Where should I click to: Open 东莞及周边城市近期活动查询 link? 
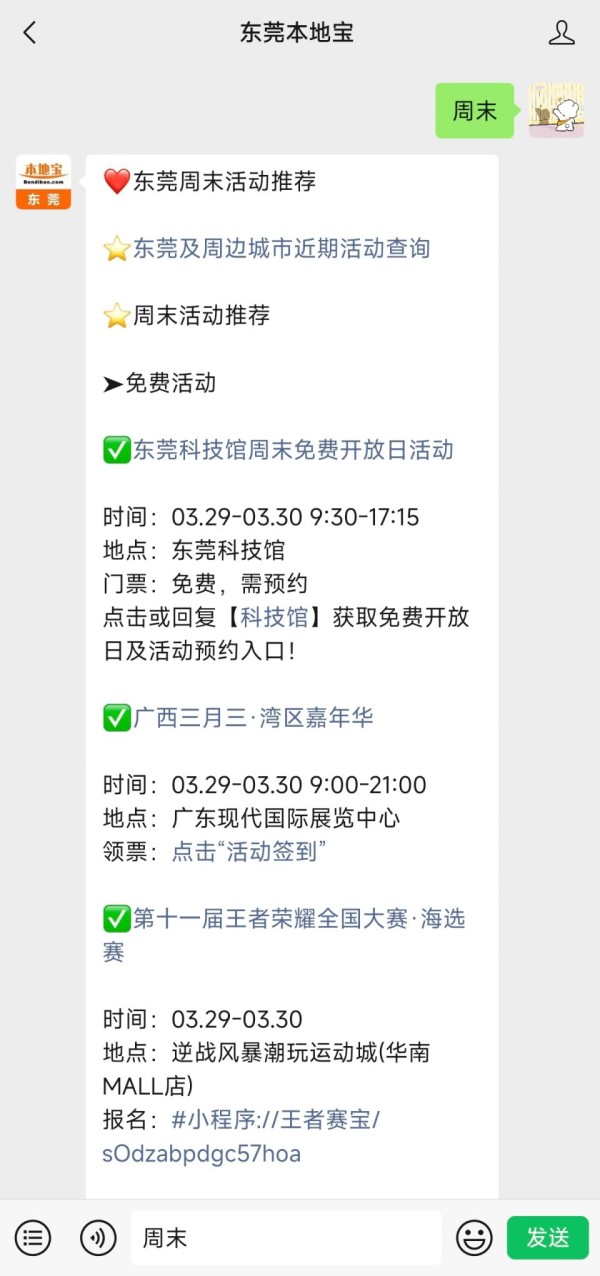point(281,248)
